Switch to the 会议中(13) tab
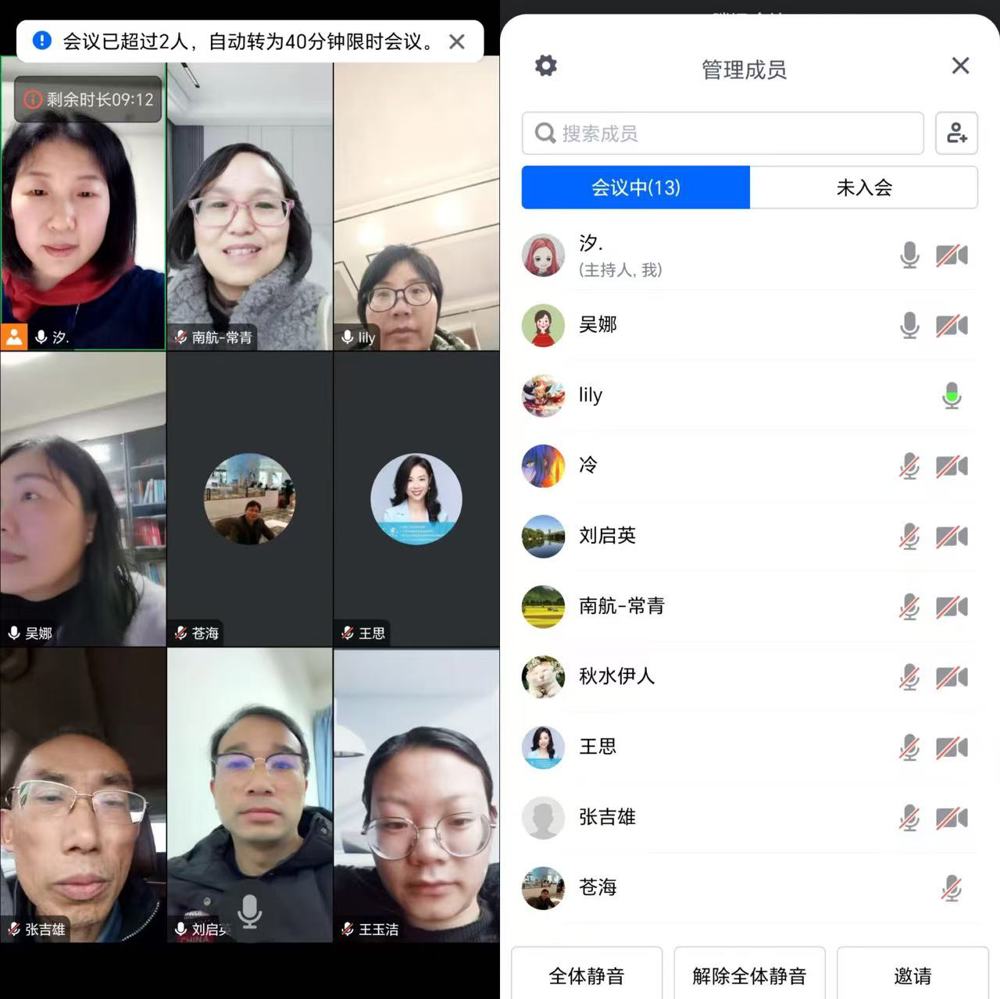This screenshot has width=1000, height=999. tap(636, 187)
